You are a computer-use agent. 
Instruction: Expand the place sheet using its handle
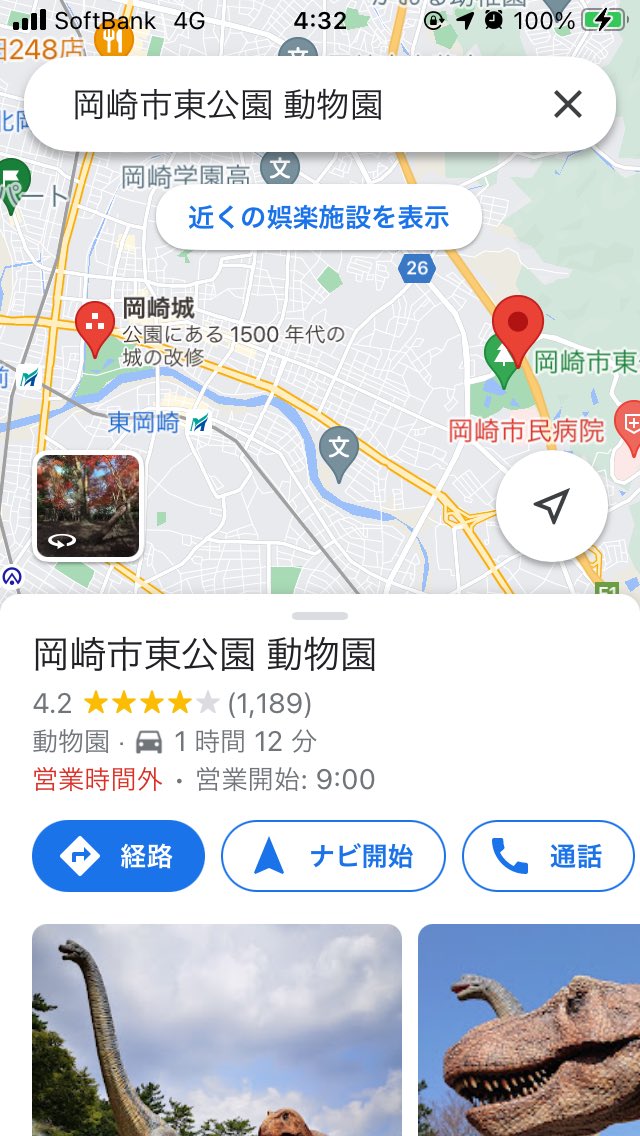click(320, 616)
